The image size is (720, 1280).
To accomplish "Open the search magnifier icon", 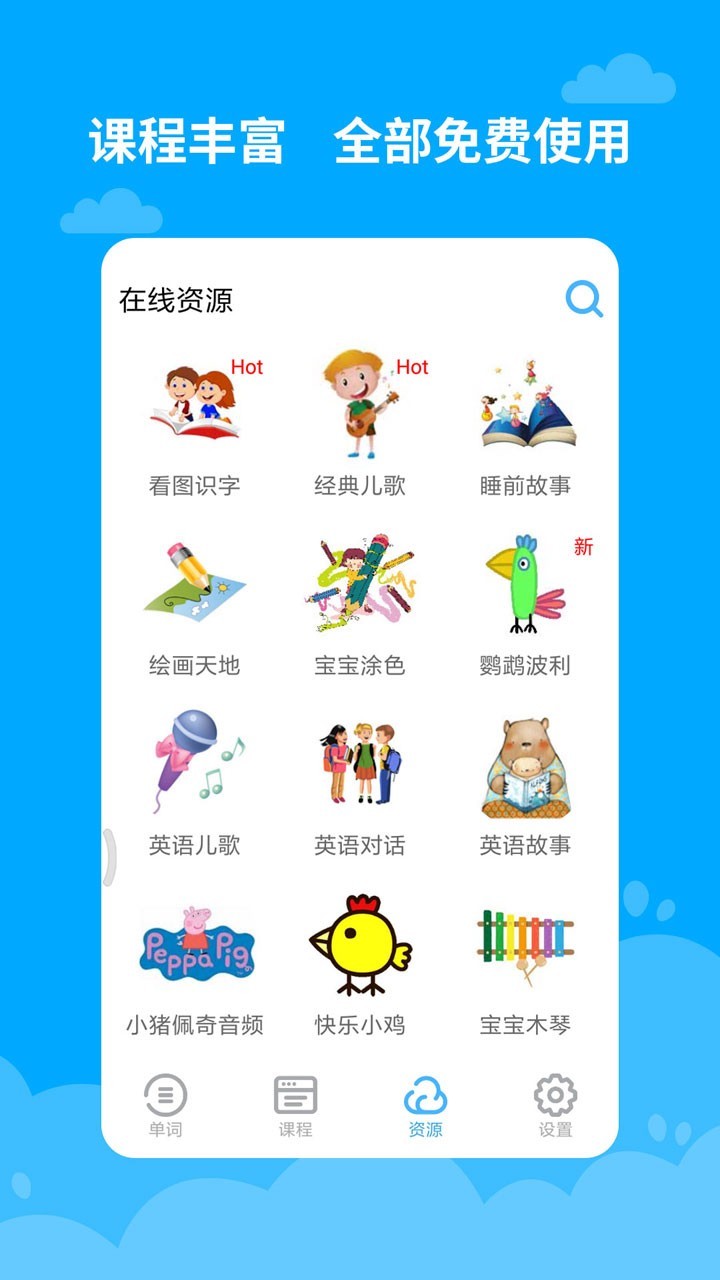I will [x=585, y=298].
